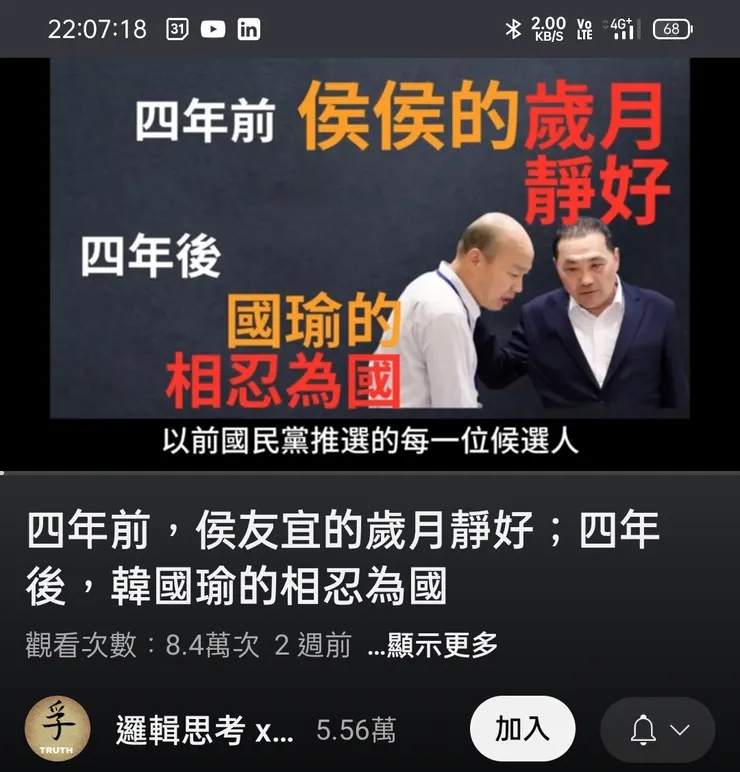Viewport: 740px width, 772px height.
Task: Tap the 加入 button to join the channel
Action: [x=521, y=730]
